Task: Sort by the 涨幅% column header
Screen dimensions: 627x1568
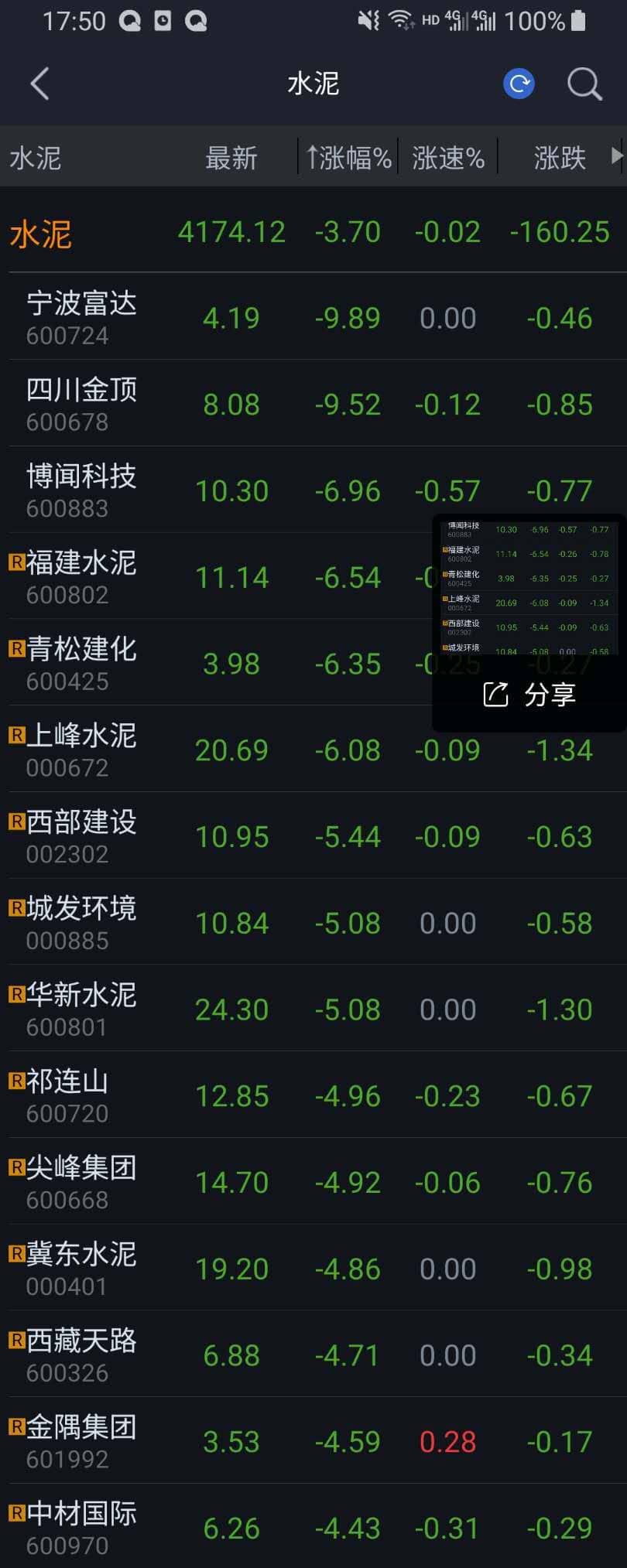Action: tap(348, 158)
